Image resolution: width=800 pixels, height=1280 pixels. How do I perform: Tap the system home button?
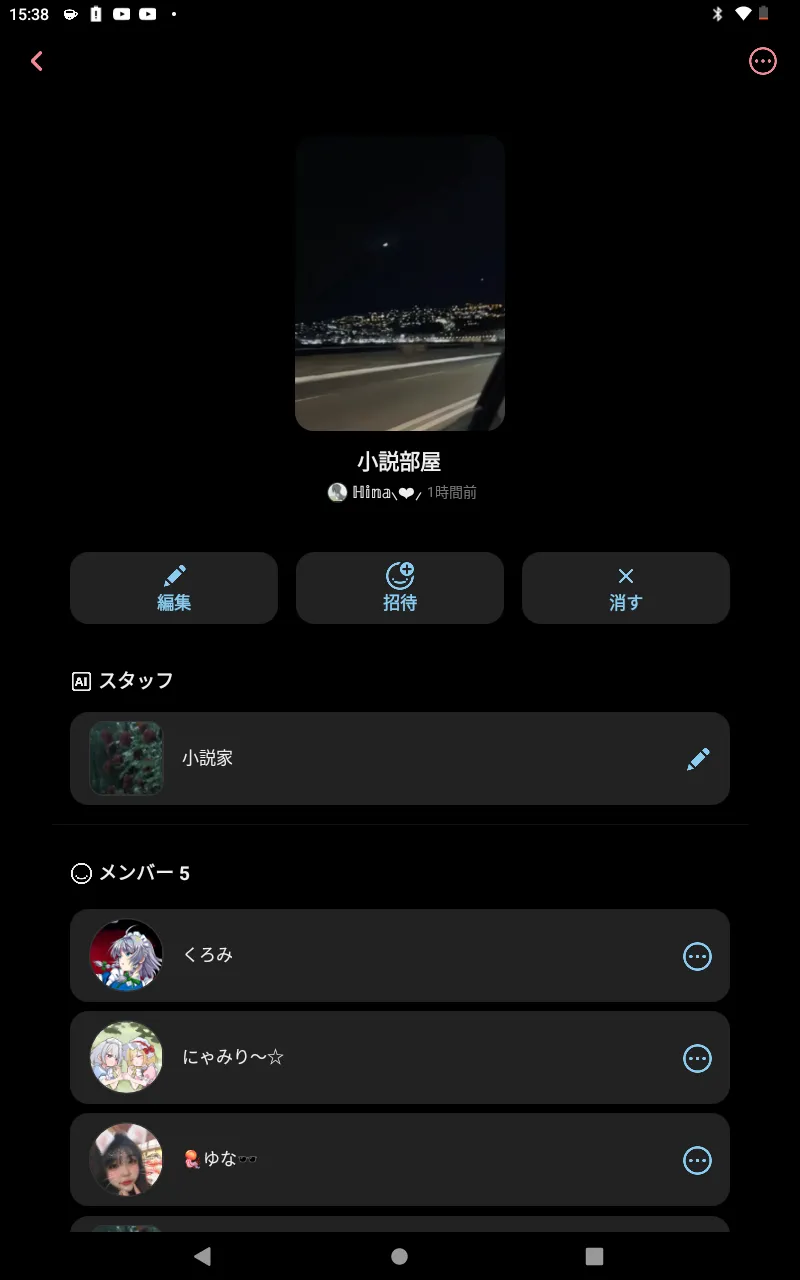[x=400, y=1256]
